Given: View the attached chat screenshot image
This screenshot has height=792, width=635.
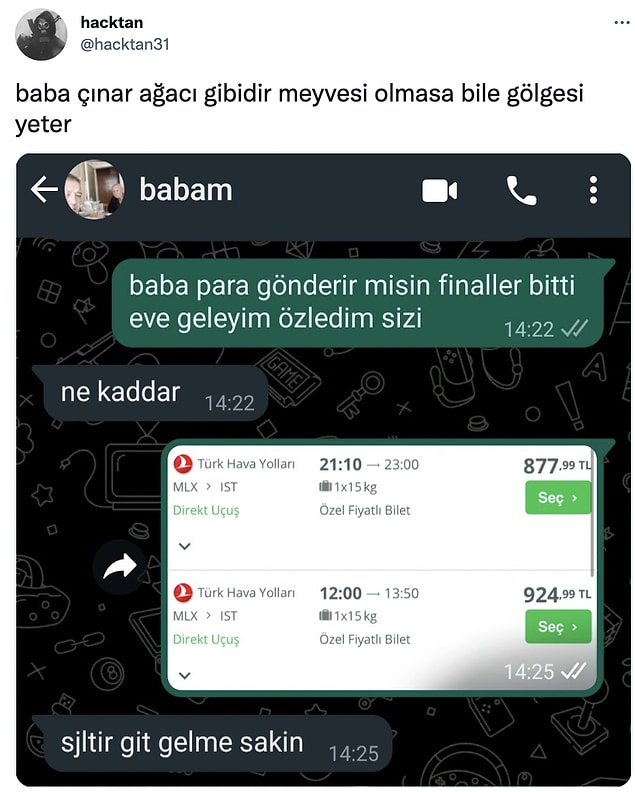Looking at the screenshot, I should point(323,470).
